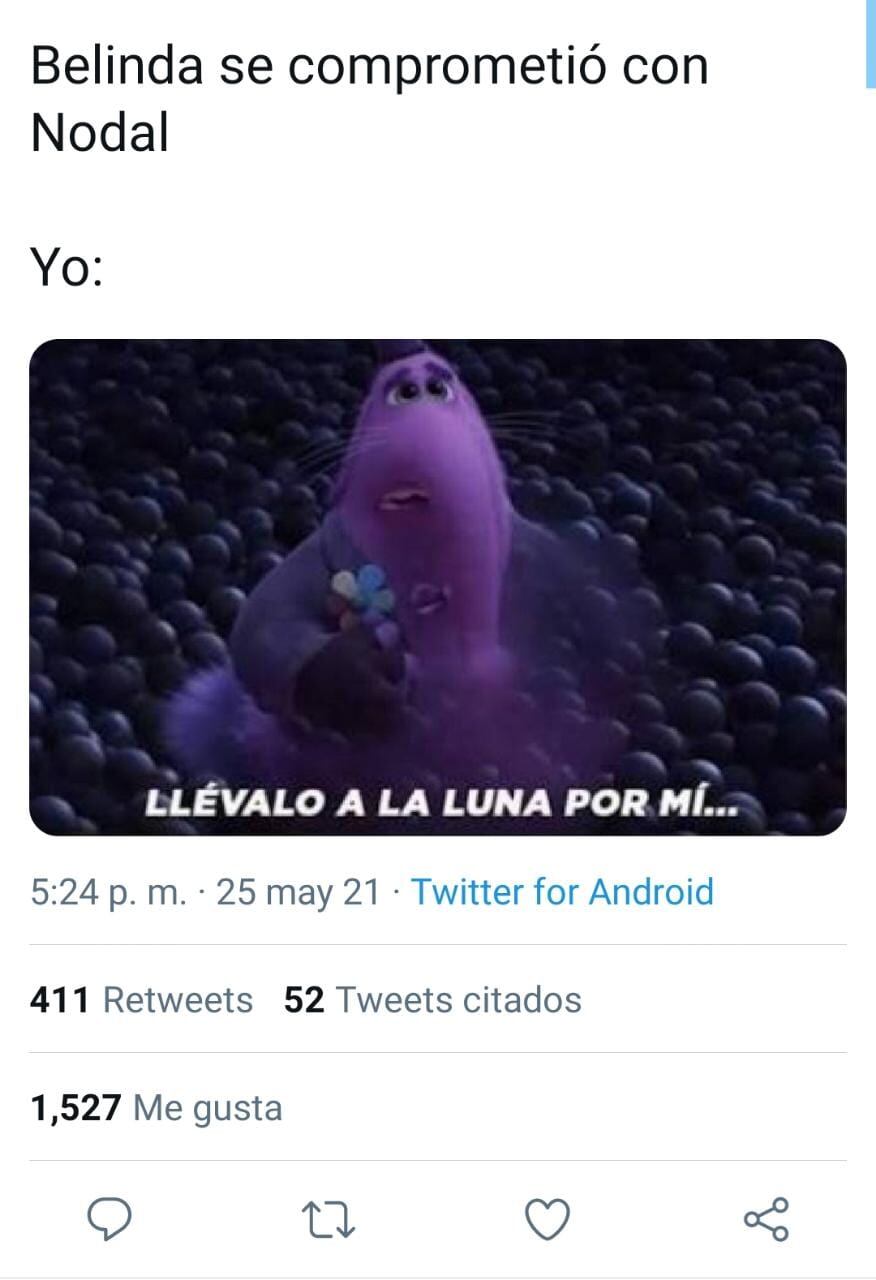Open the Twitter for Android link
This screenshot has width=876, height=1280.
[x=562, y=891]
